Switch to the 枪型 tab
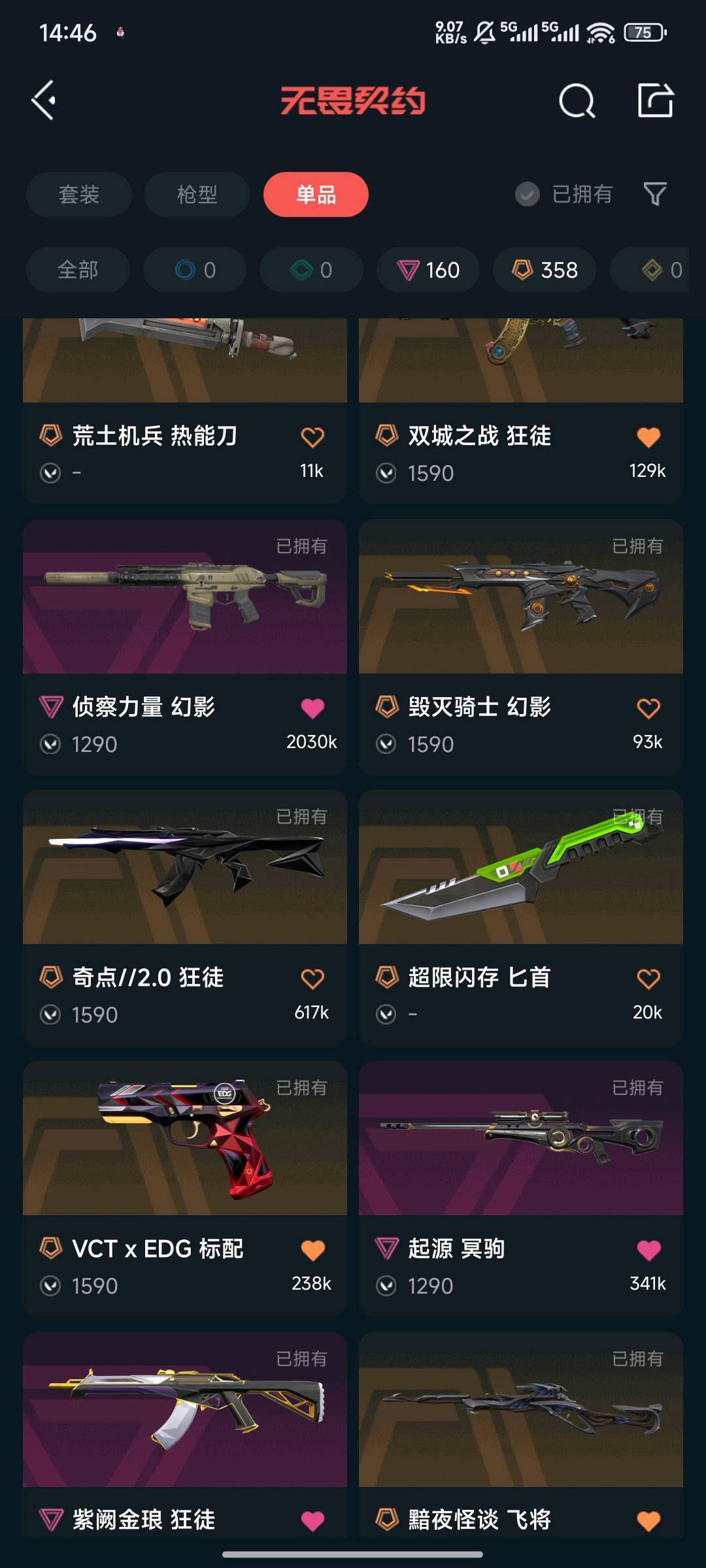Screen dimensions: 706x1568 point(197,195)
